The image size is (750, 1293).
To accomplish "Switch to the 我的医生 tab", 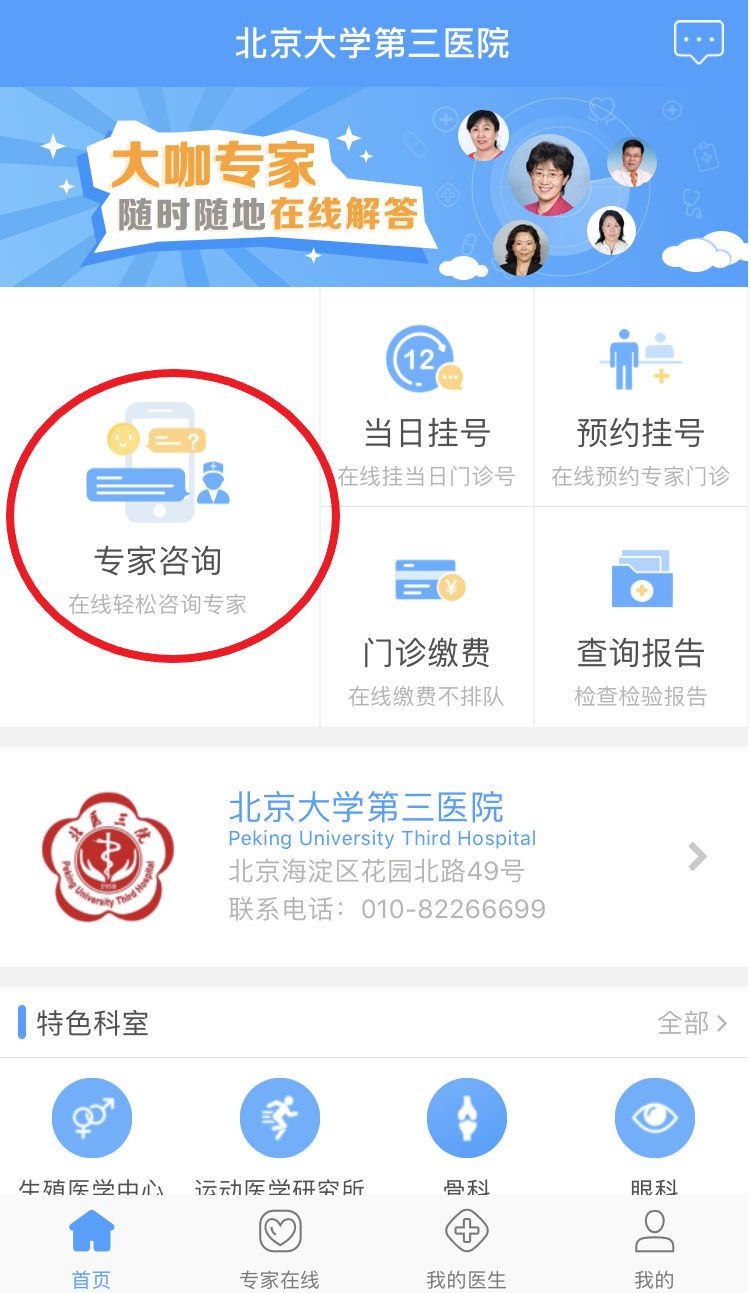I will click(467, 1246).
